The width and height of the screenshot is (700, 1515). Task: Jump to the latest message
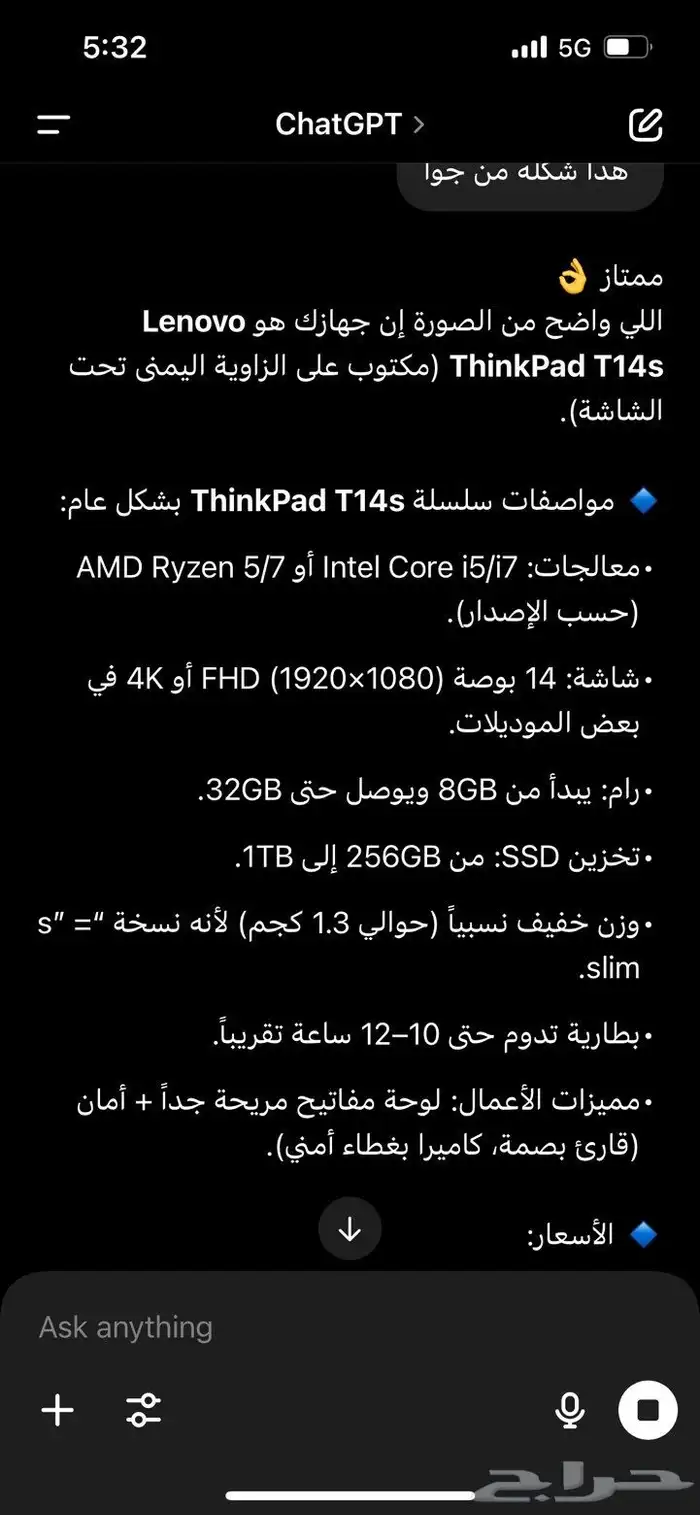click(349, 1229)
